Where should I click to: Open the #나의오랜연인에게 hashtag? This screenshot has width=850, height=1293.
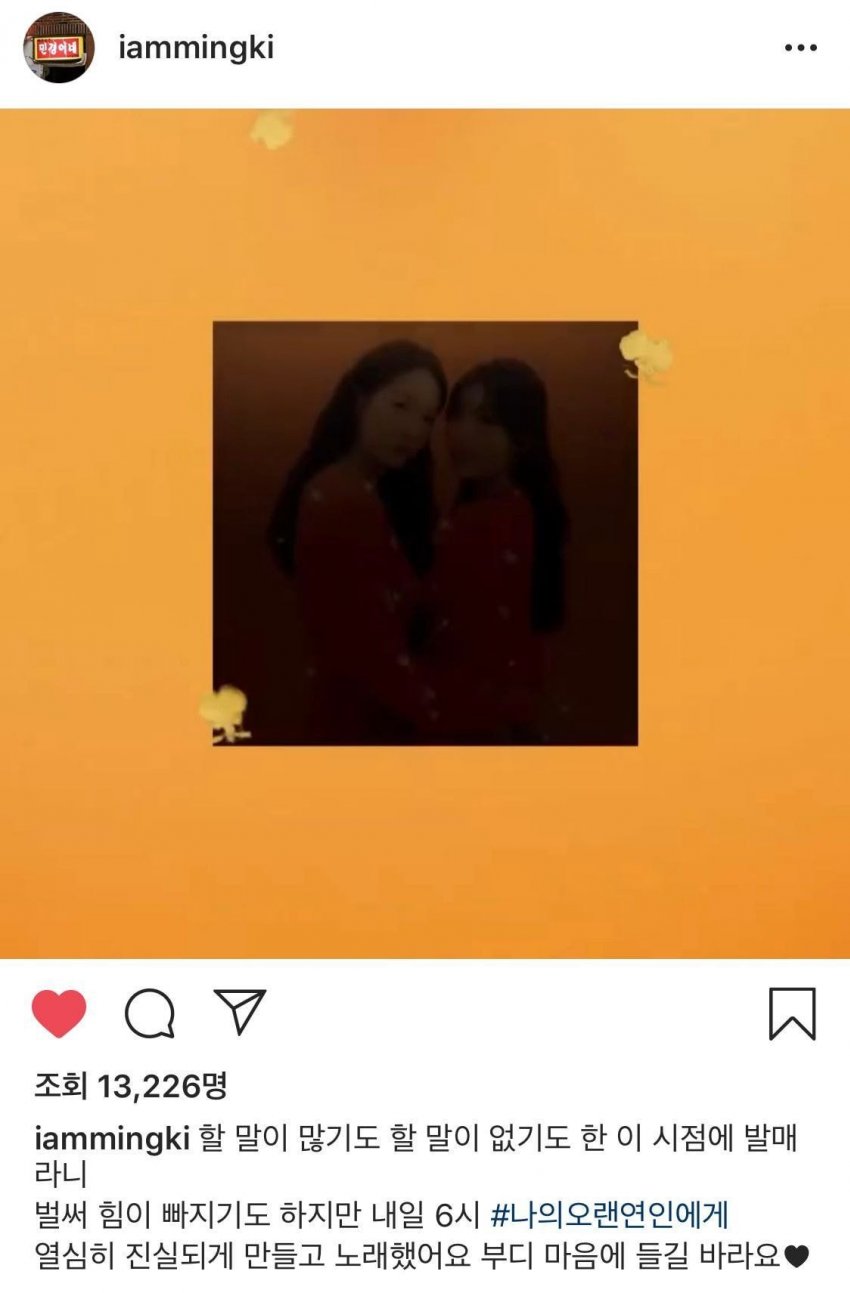point(610,1215)
